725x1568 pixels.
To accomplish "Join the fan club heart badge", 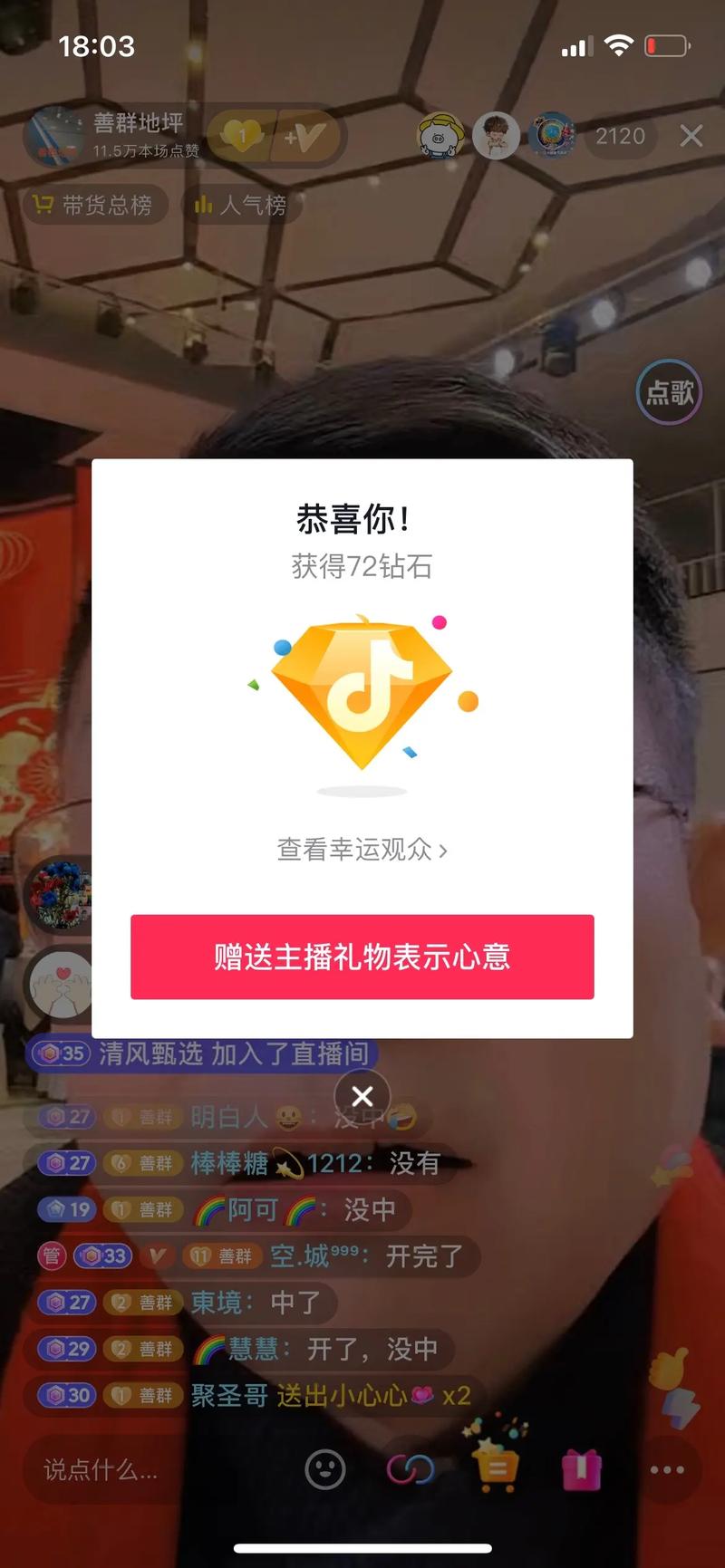I will 241,137.
